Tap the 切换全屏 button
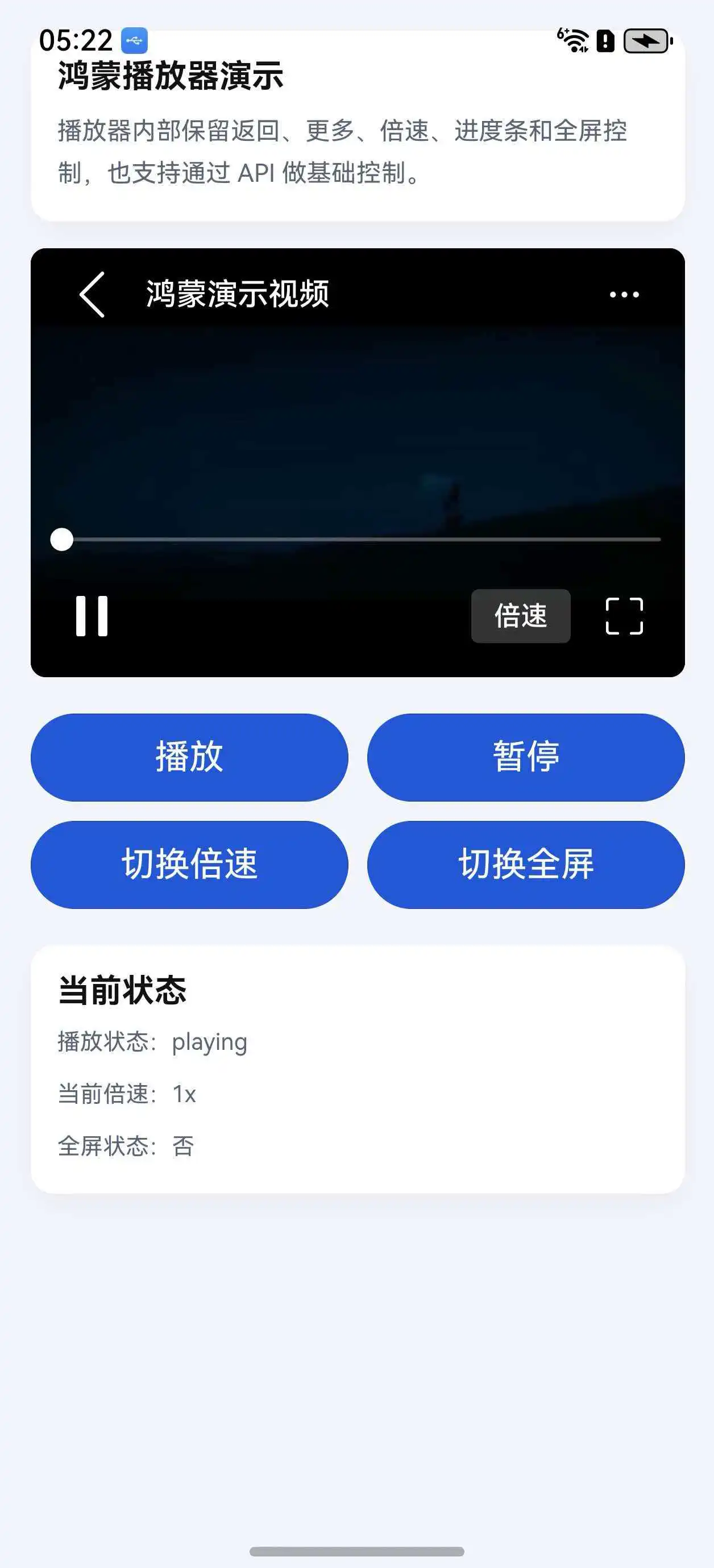The height and width of the screenshot is (1568, 714). [x=526, y=864]
